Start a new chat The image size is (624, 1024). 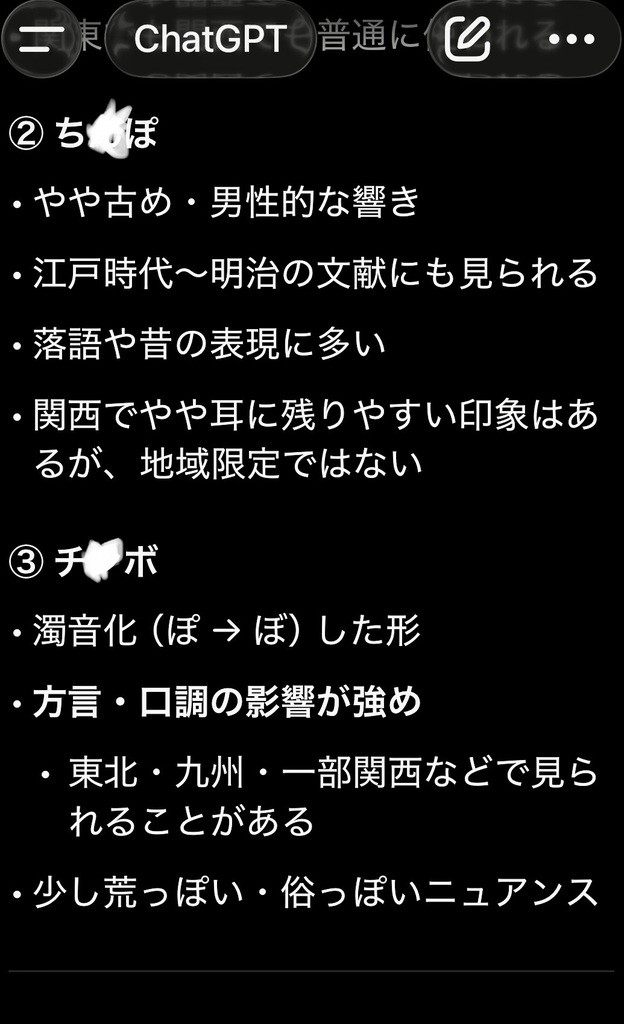pos(467,39)
